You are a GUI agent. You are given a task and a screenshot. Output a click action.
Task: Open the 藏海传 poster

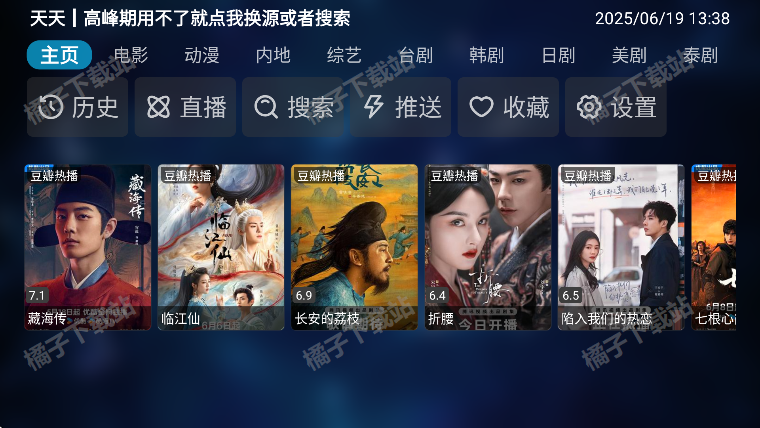(x=88, y=247)
